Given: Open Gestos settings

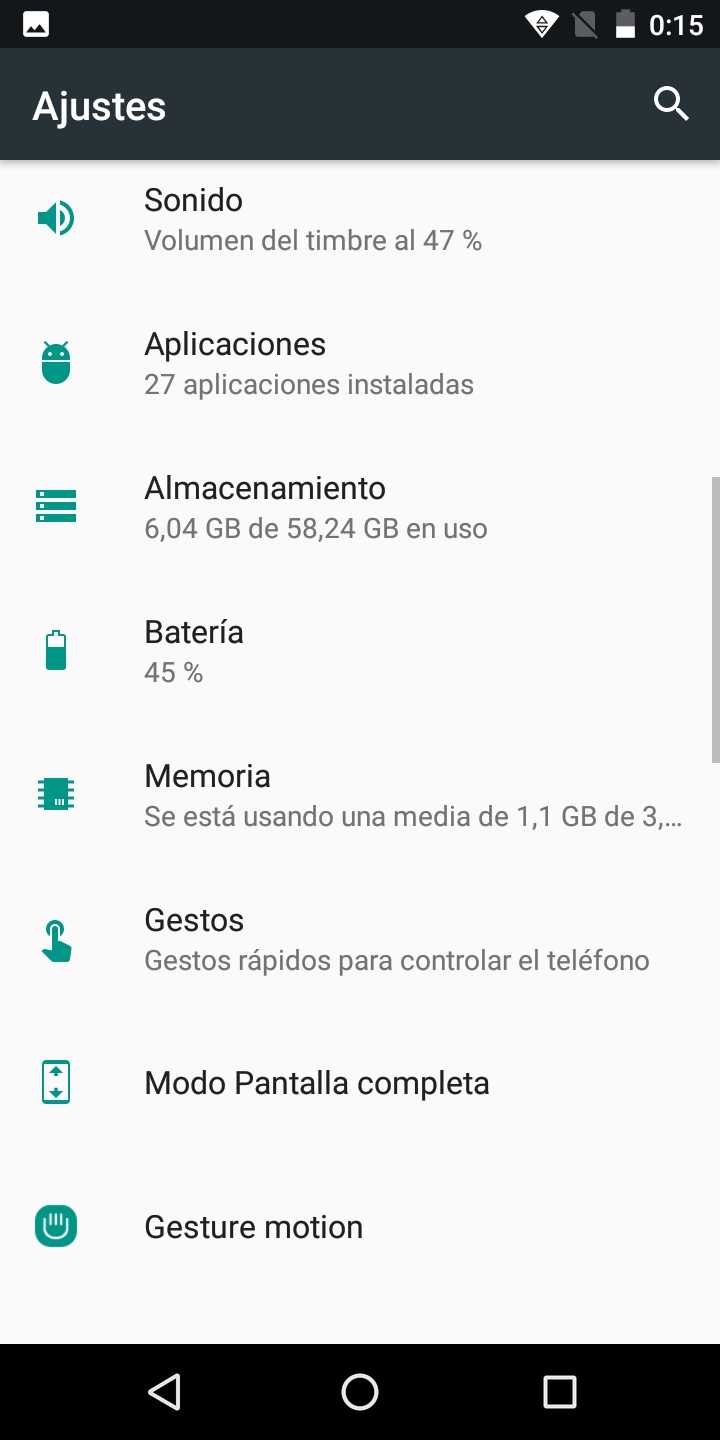Looking at the screenshot, I should point(360,939).
